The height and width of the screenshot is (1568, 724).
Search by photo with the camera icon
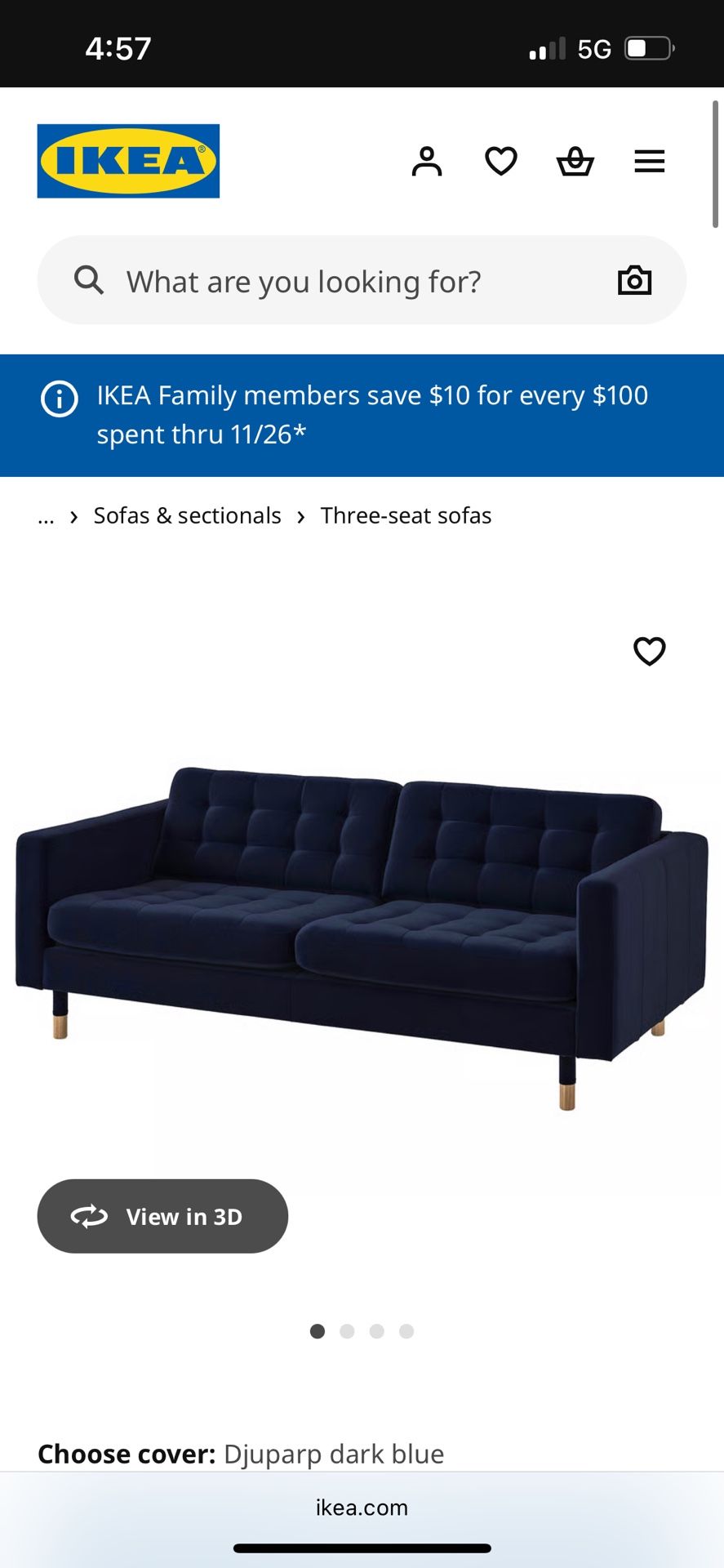click(634, 281)
